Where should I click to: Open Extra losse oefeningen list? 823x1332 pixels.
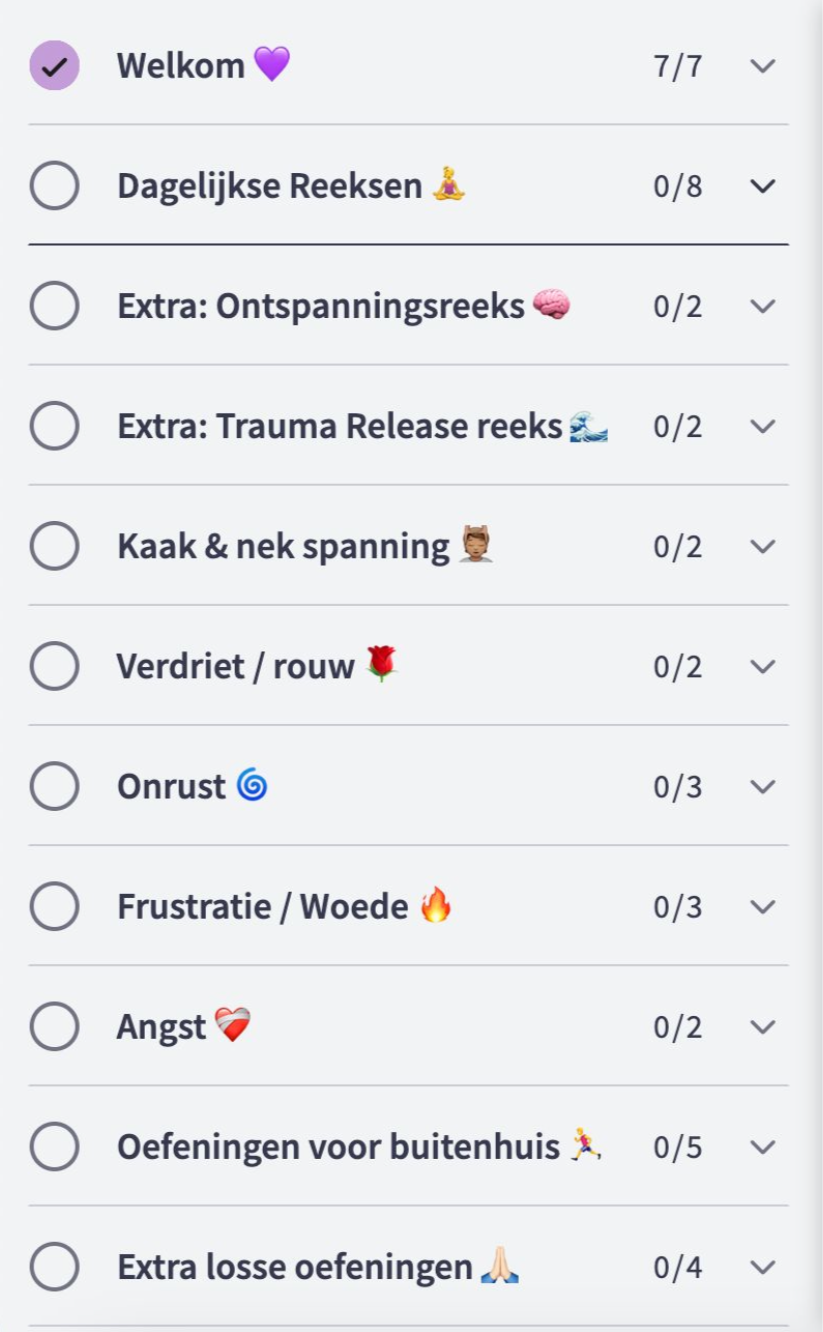(x=763, y=1267)
